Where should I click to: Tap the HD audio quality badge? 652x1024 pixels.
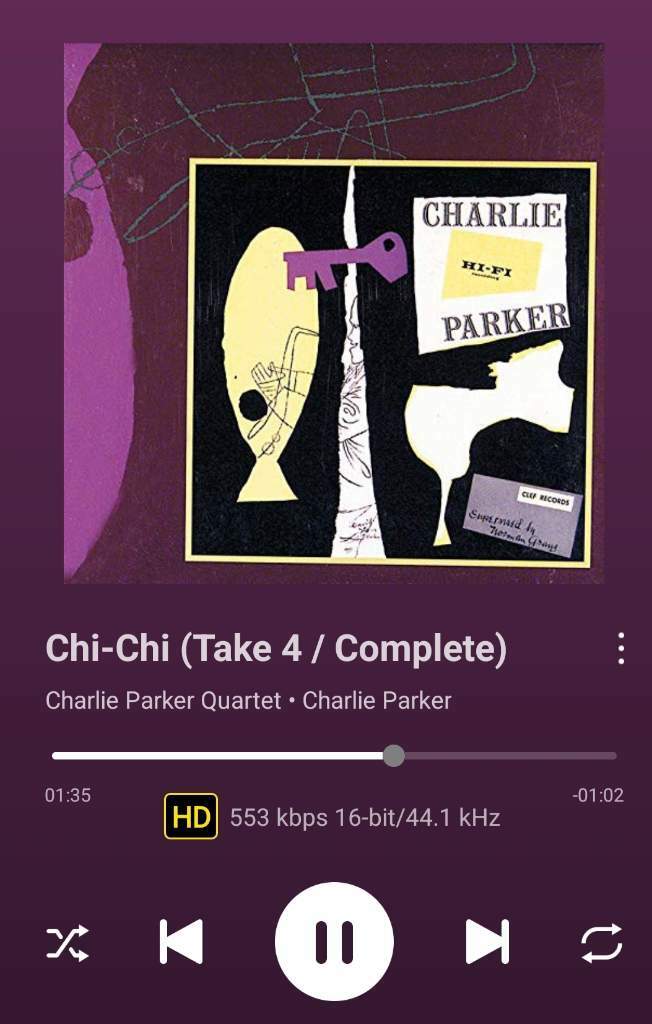pyautogui.click(x=191, y=817)
